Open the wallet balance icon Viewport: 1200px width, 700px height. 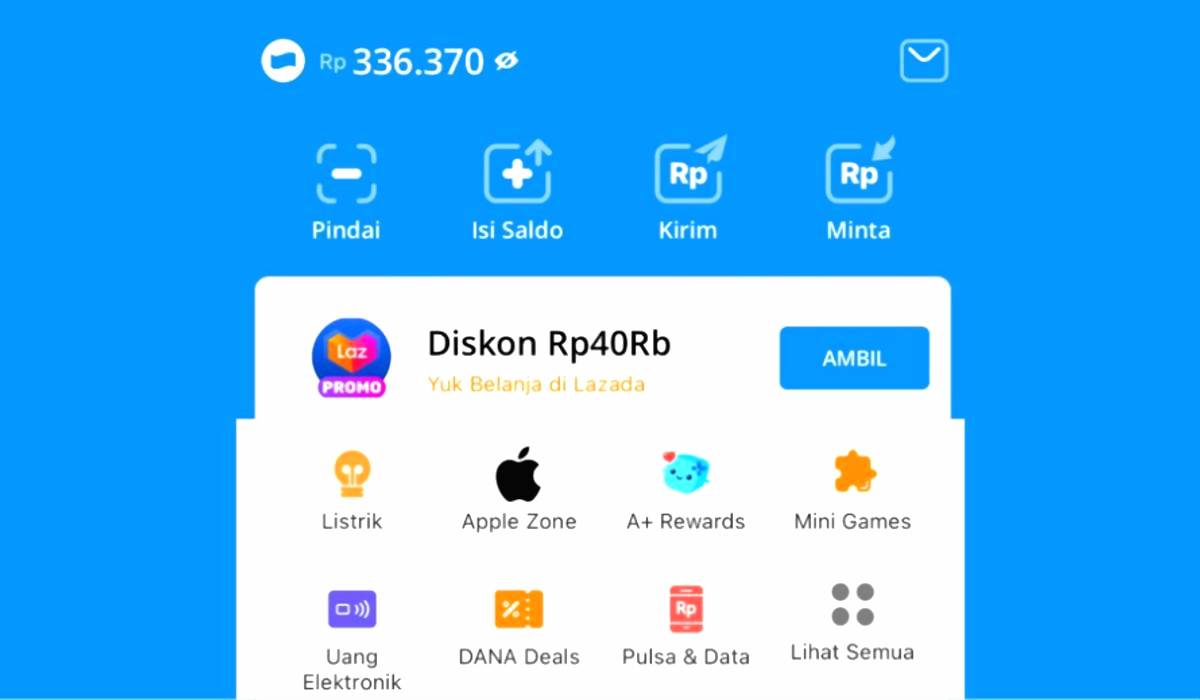pyautogui.click(x=283, y=61)
